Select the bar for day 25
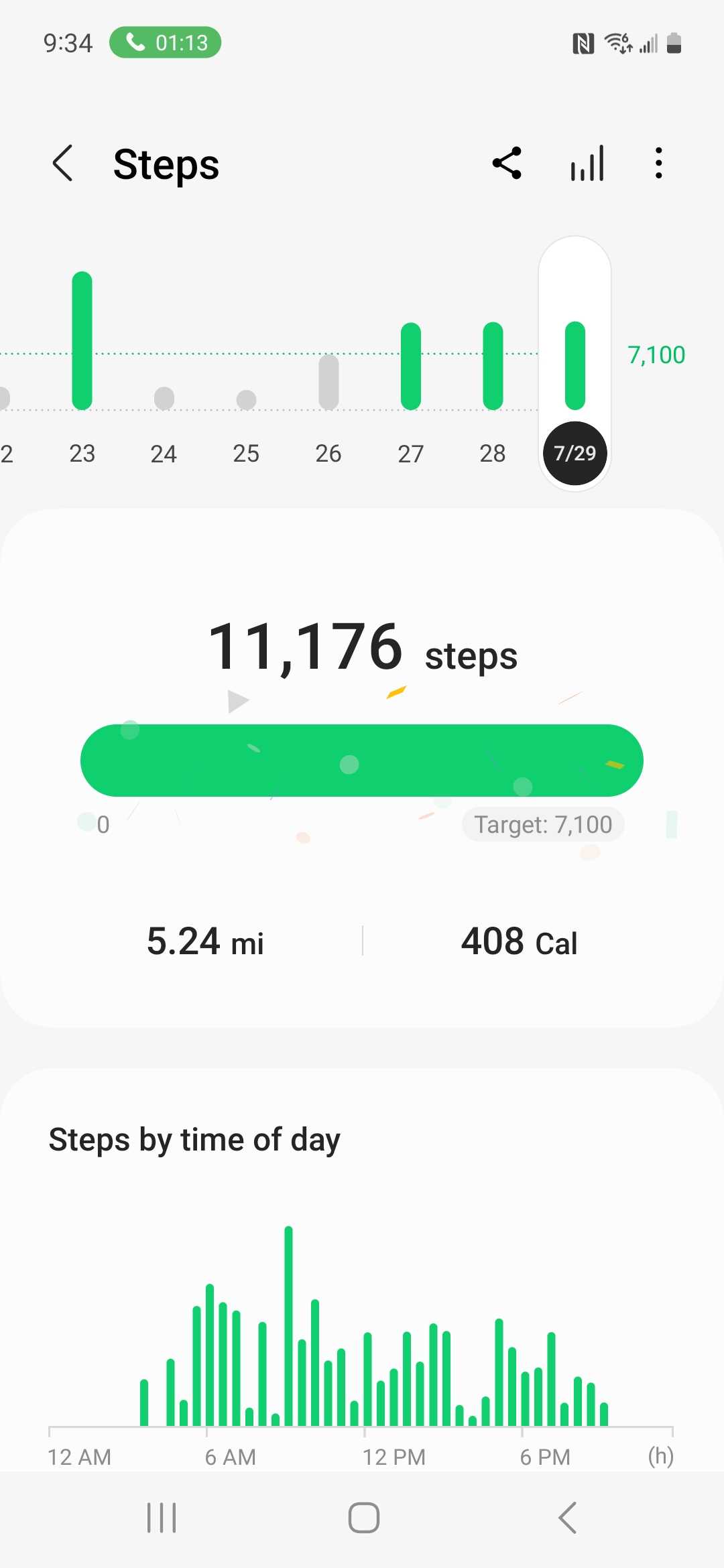 pyautogui.click(x=246, y=399)
